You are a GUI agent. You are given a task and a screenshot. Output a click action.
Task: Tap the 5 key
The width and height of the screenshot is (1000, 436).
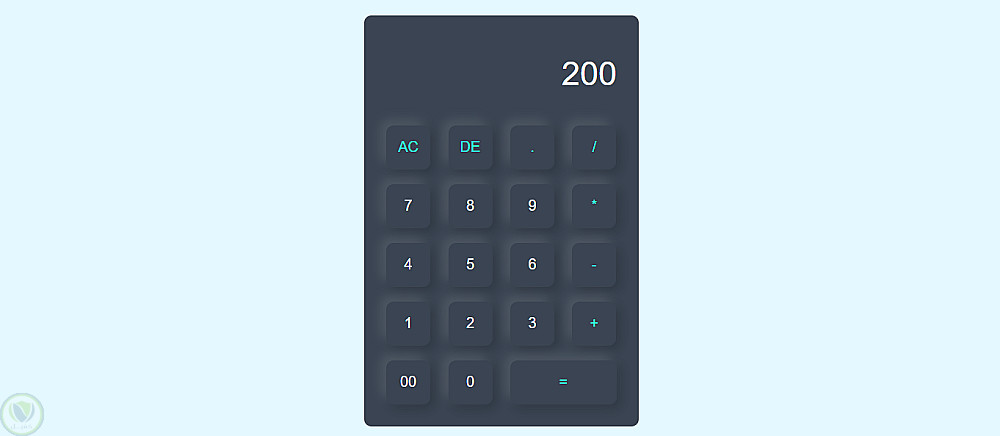[470, 265]
